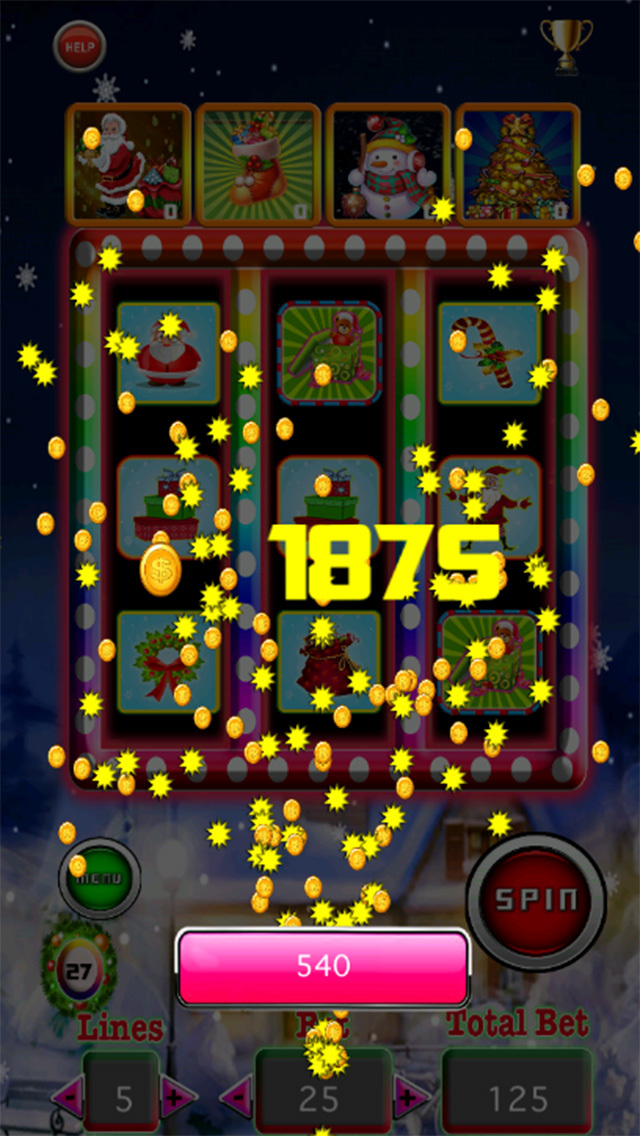Tap the red SPIN button
640x1136 pixels.
[x=535, y=898]
